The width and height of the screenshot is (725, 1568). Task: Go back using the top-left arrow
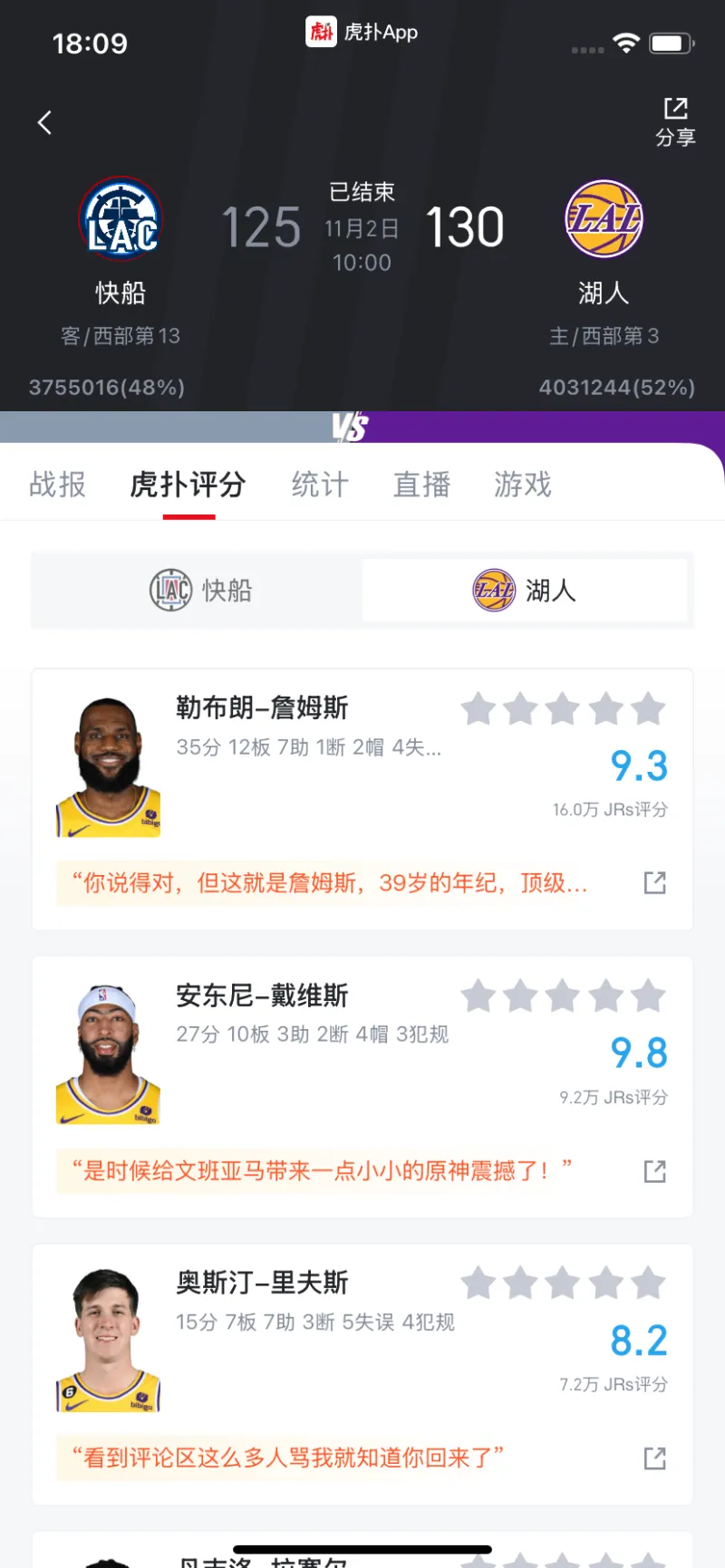(44, 122)
